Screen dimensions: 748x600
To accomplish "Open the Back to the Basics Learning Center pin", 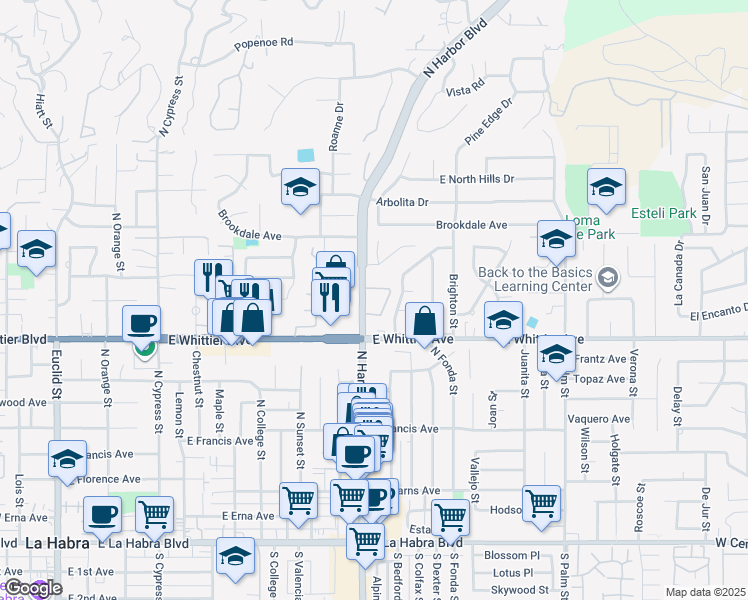I will pyautogui.click(x=606, y=275).
